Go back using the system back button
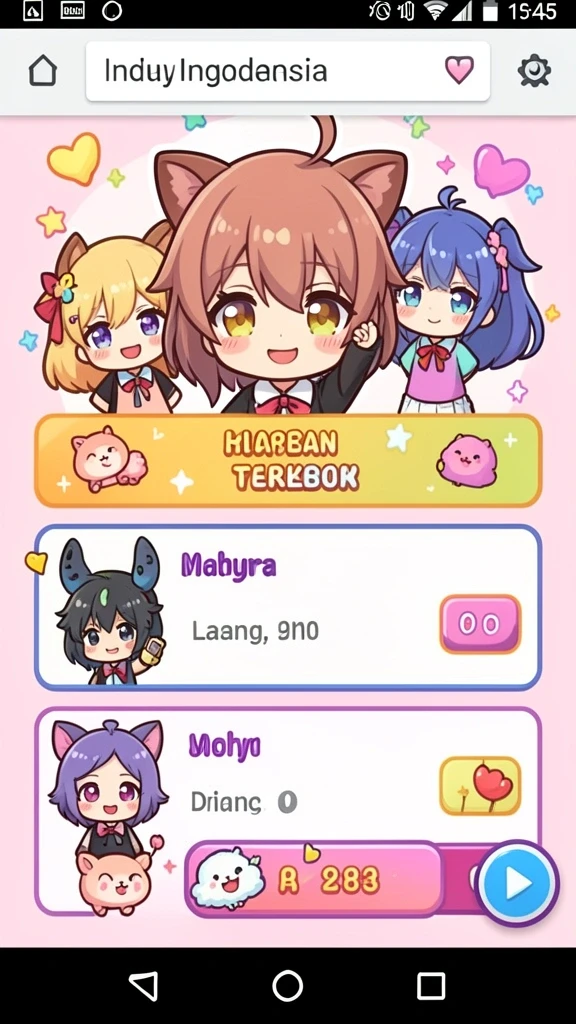 [144, 985]
